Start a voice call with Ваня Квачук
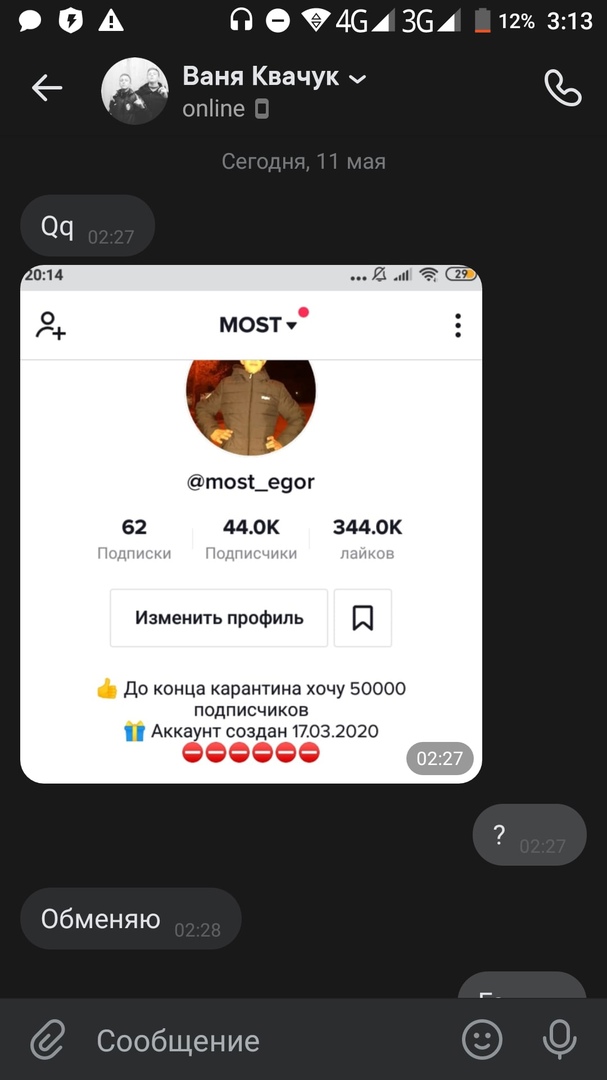This screenshot has width=607, height=1080. click(562, 89)
